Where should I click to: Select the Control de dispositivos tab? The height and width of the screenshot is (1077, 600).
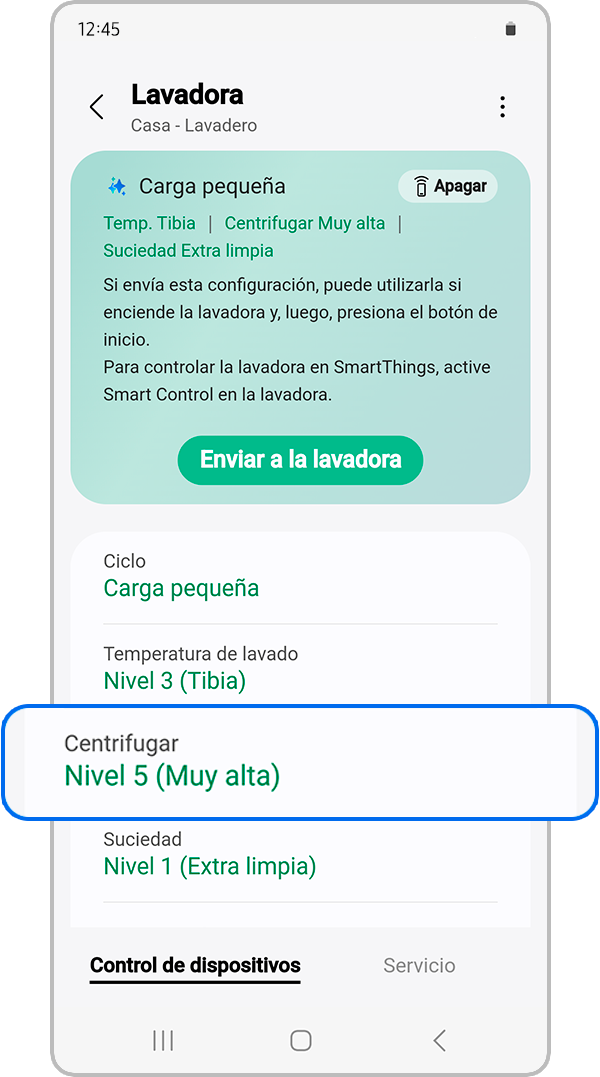click(195, 966)
